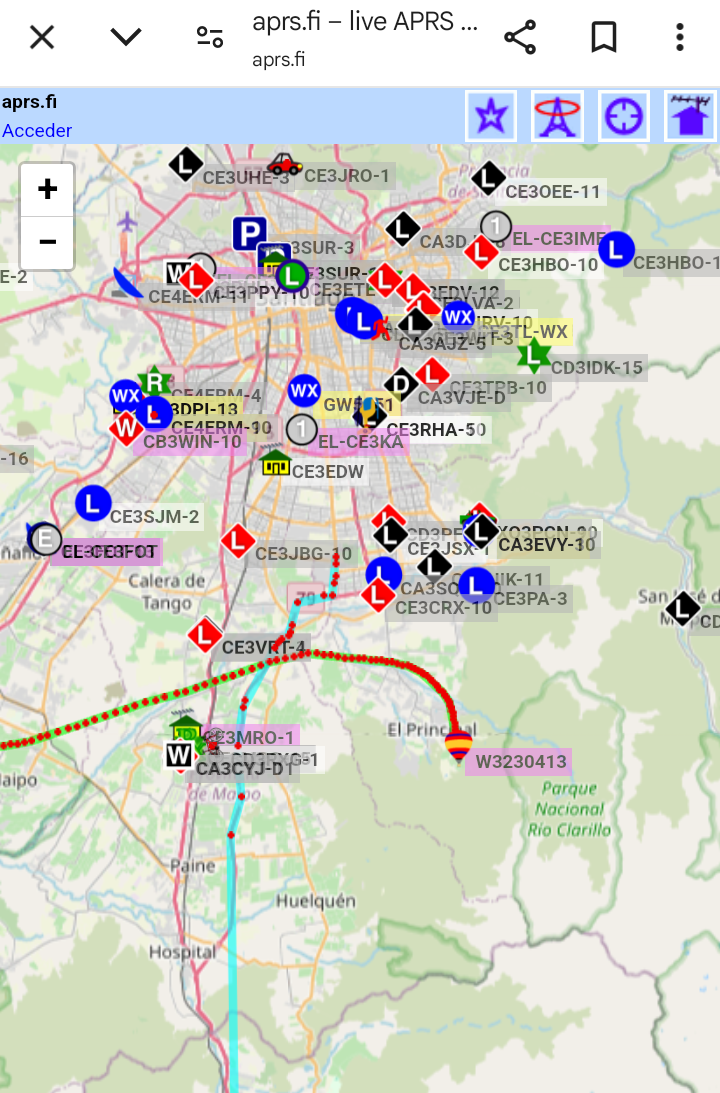Bookmark this page

603,38
